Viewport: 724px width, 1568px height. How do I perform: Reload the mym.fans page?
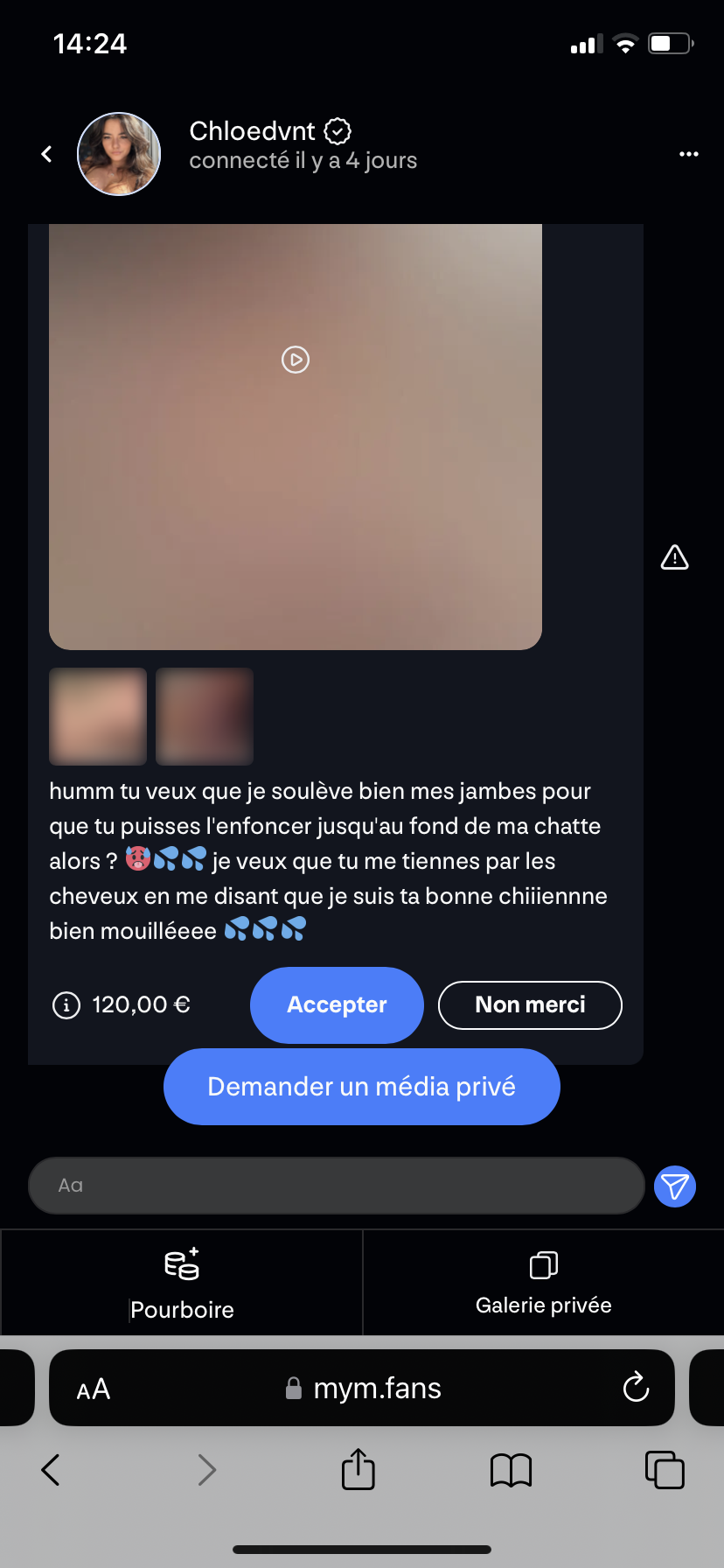click(636, 1388)
